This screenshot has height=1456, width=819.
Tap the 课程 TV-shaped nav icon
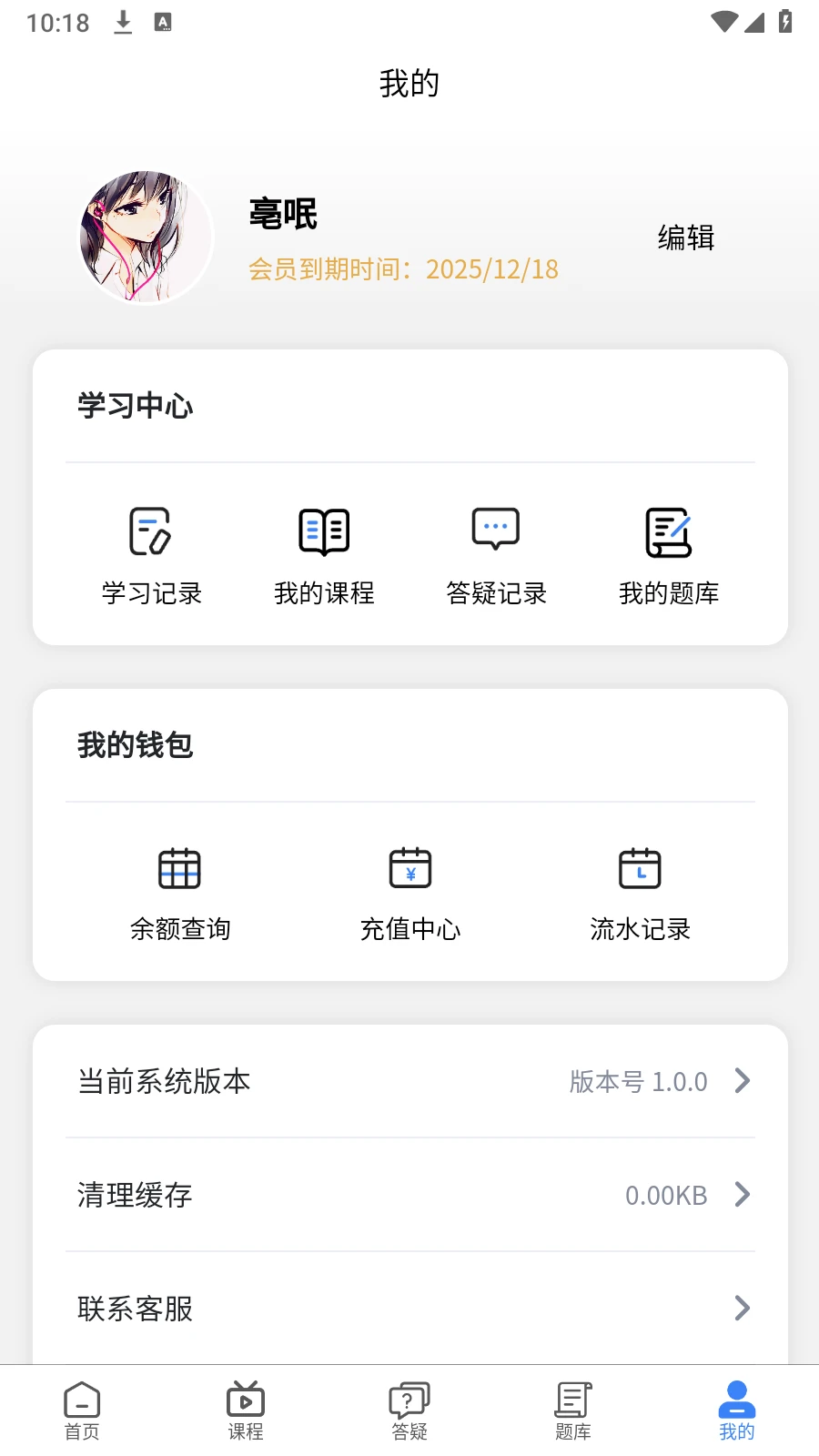pos(245,1397)
